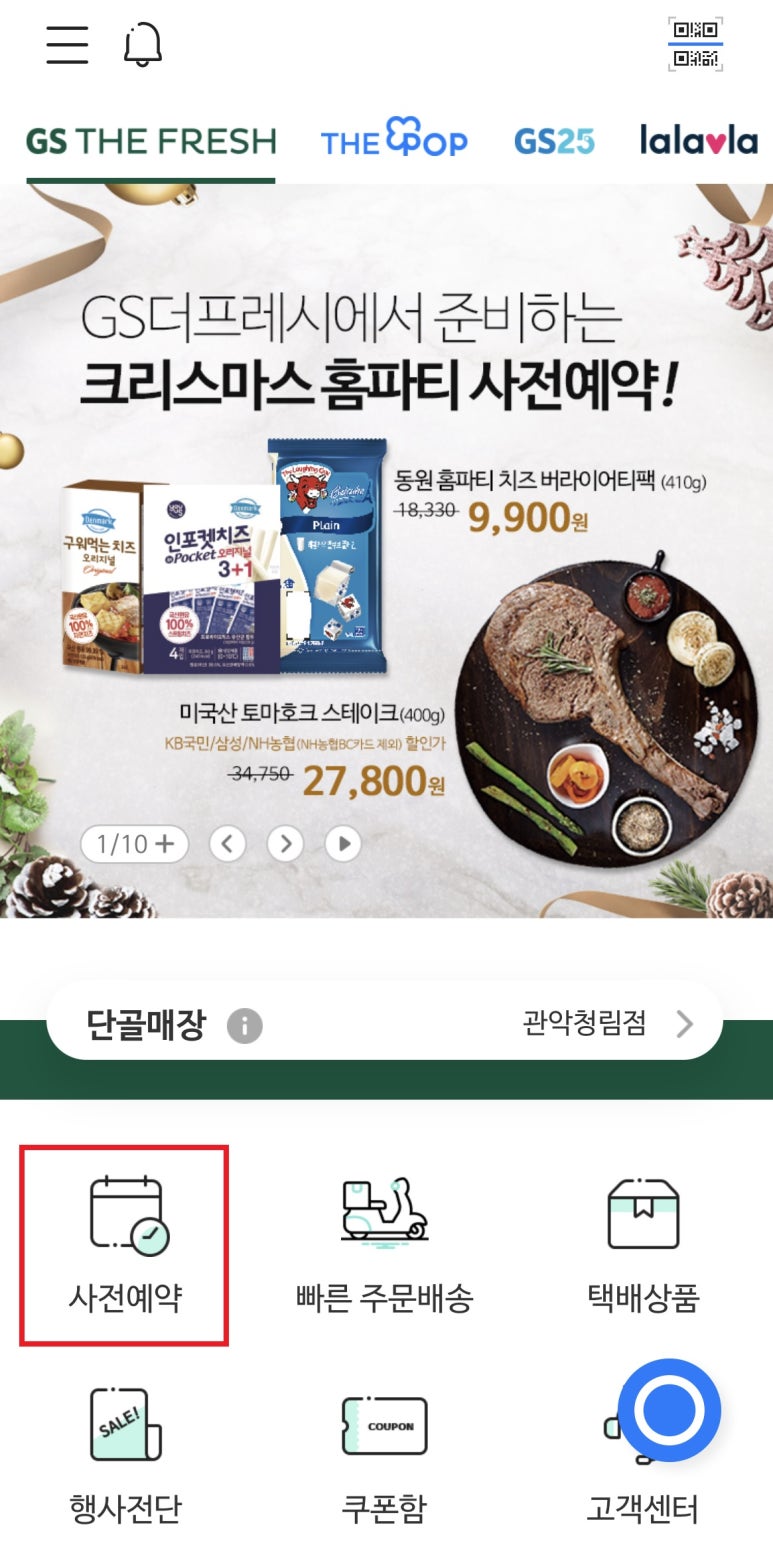Go to previous banner slide
773x1543 pixels.
point(227,844)
